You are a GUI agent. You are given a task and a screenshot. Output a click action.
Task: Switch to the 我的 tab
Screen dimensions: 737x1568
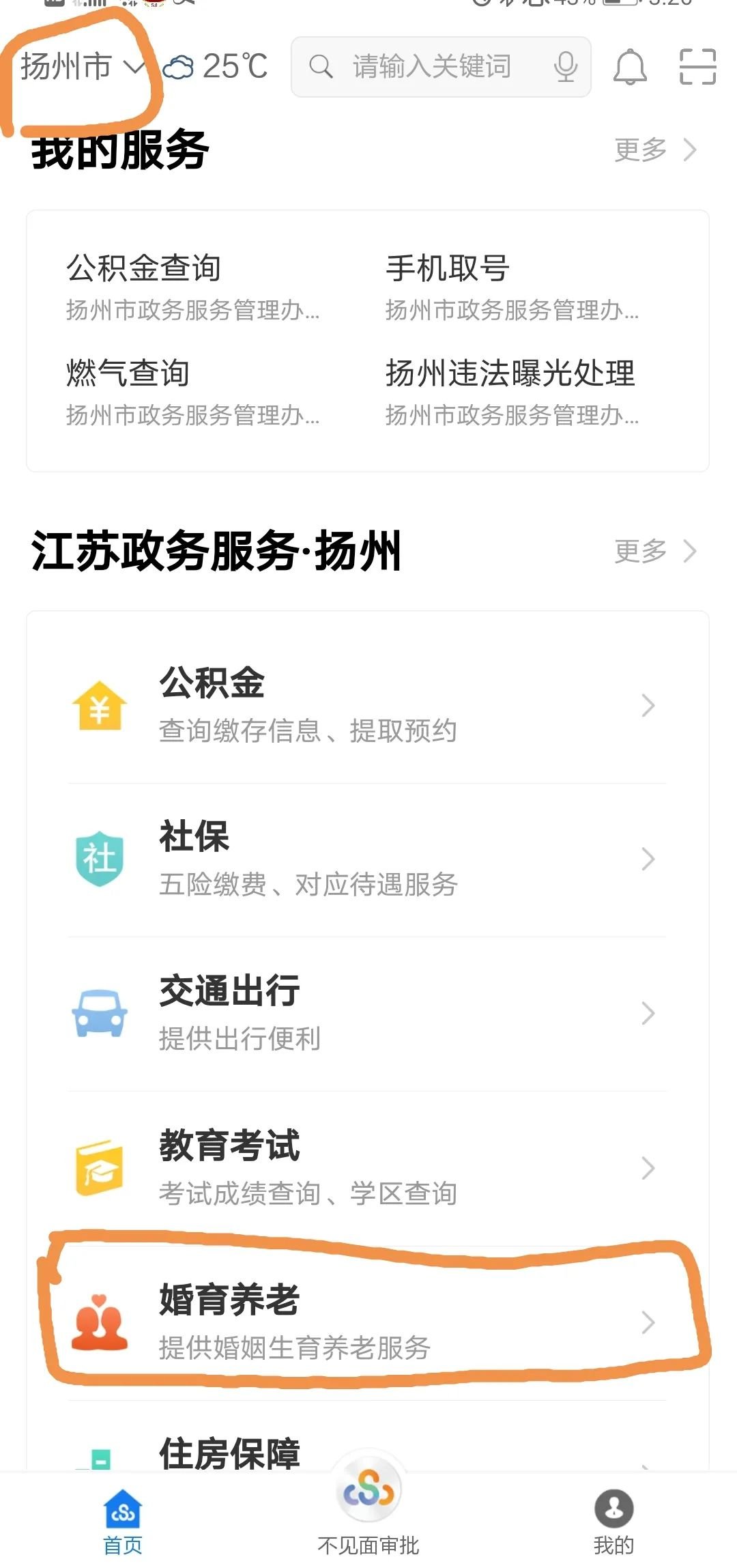click(614, 1522)
